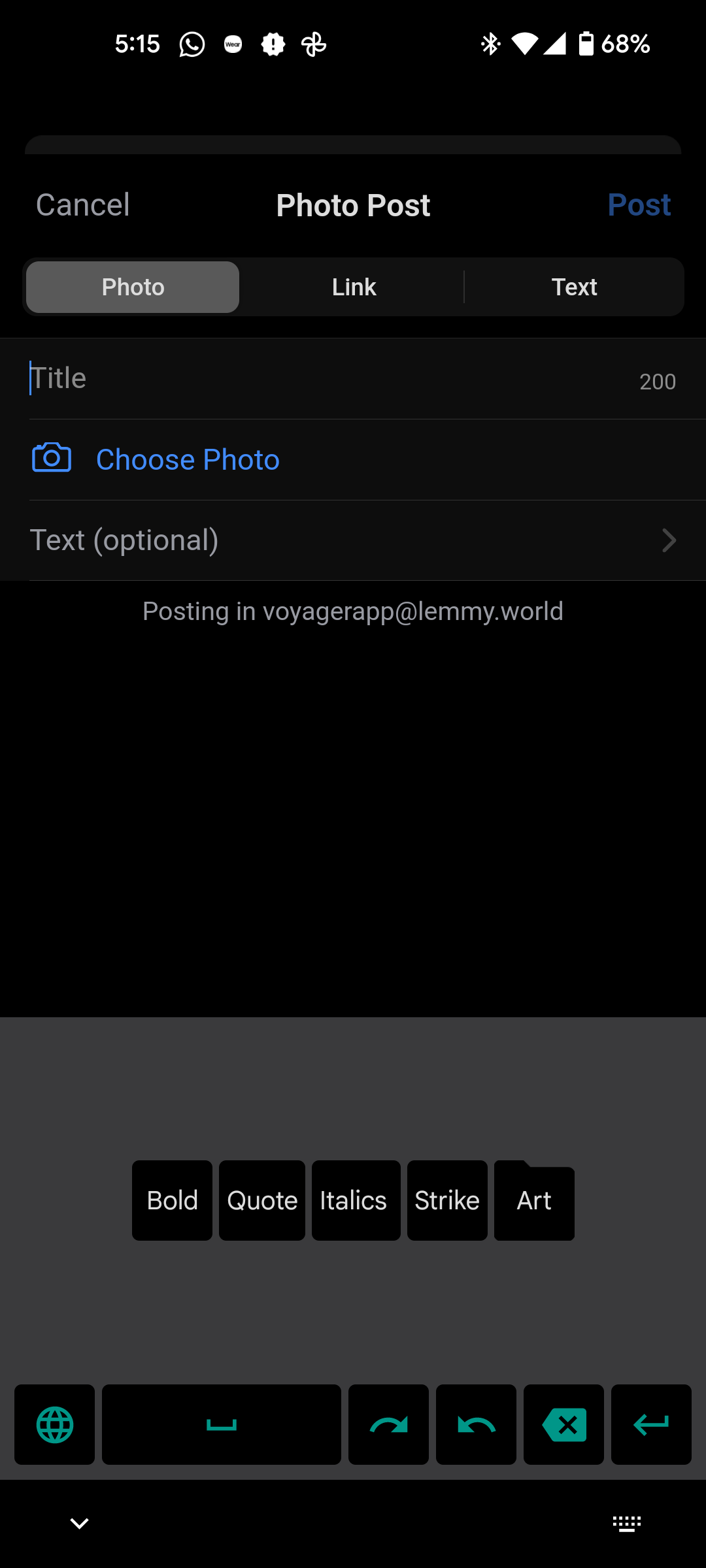Switch to the Link tab
The height and width of the screenshot is (1568, 706).
(354, 287)
